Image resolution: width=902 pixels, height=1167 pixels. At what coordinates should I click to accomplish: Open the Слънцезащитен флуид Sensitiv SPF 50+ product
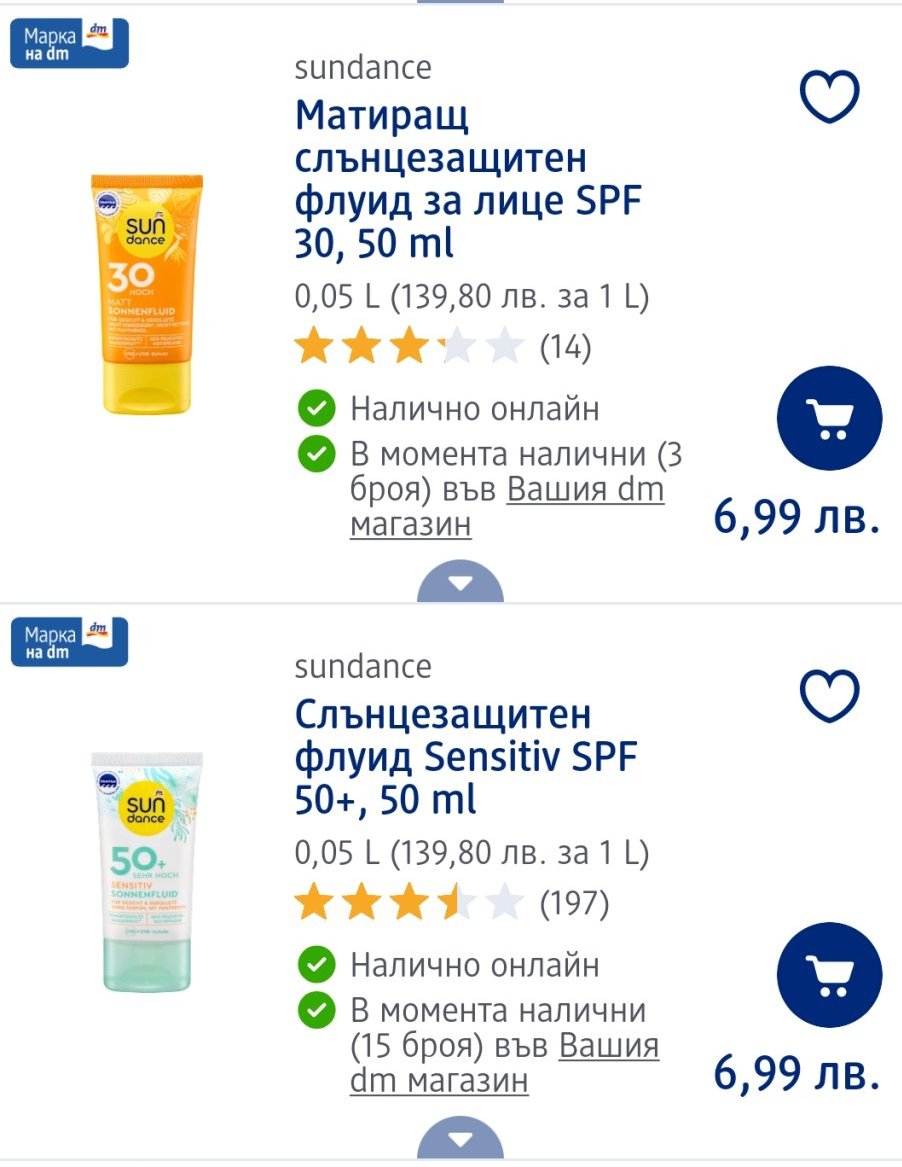(x=465, y=757)
